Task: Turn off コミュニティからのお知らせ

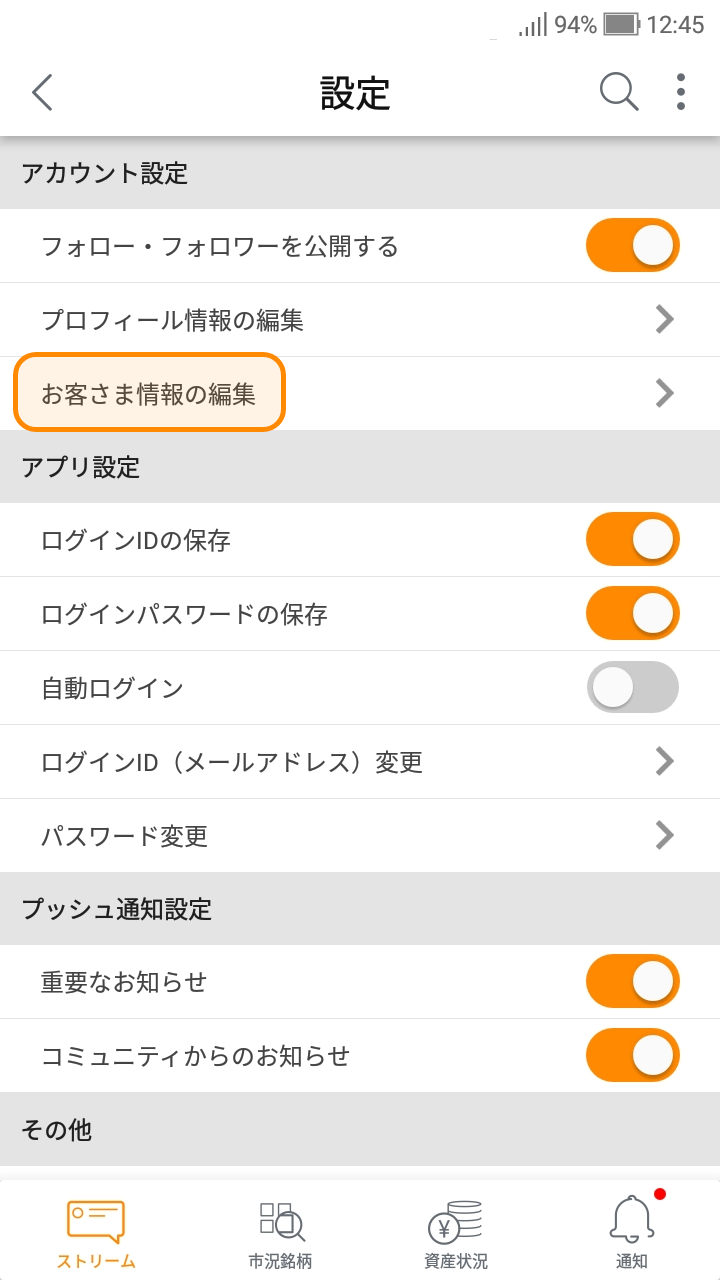Action: coord(632,1056)
